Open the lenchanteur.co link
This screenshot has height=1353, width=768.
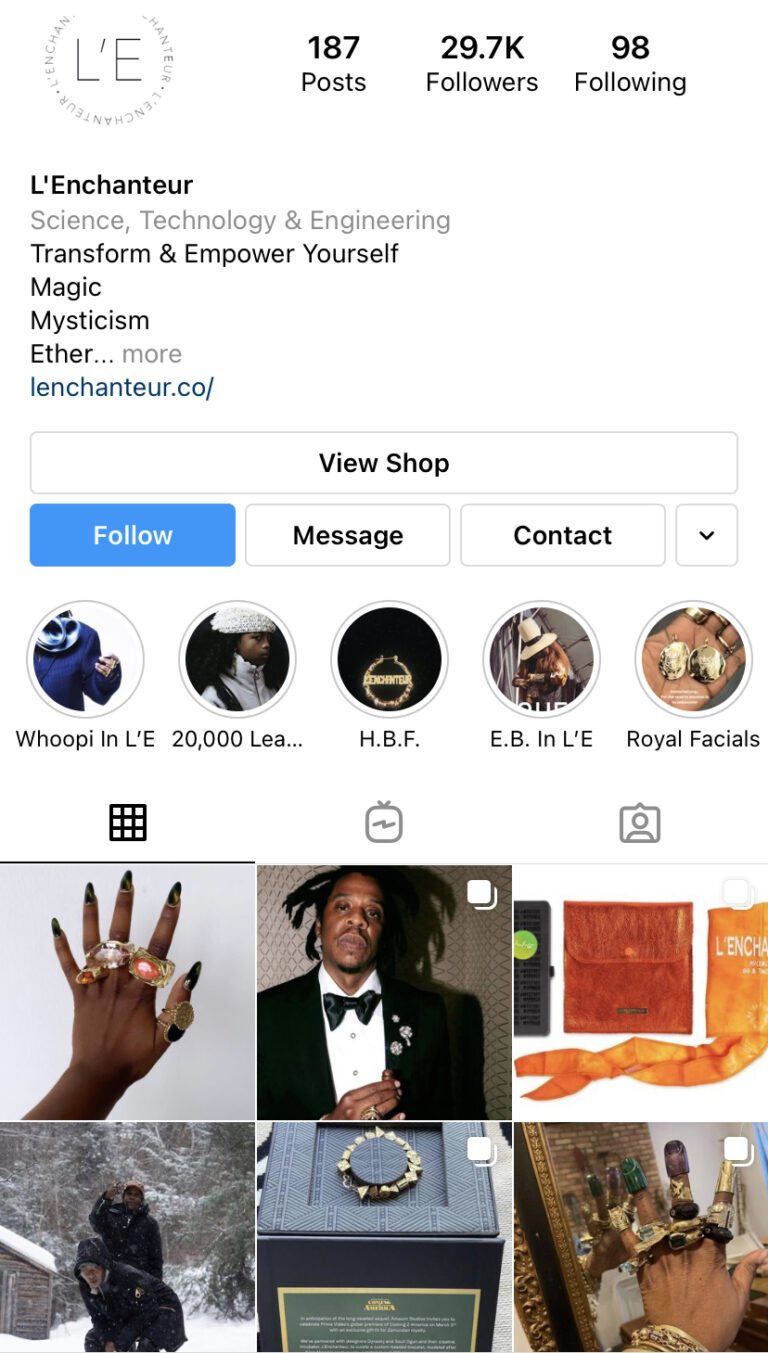coord(122,387)
